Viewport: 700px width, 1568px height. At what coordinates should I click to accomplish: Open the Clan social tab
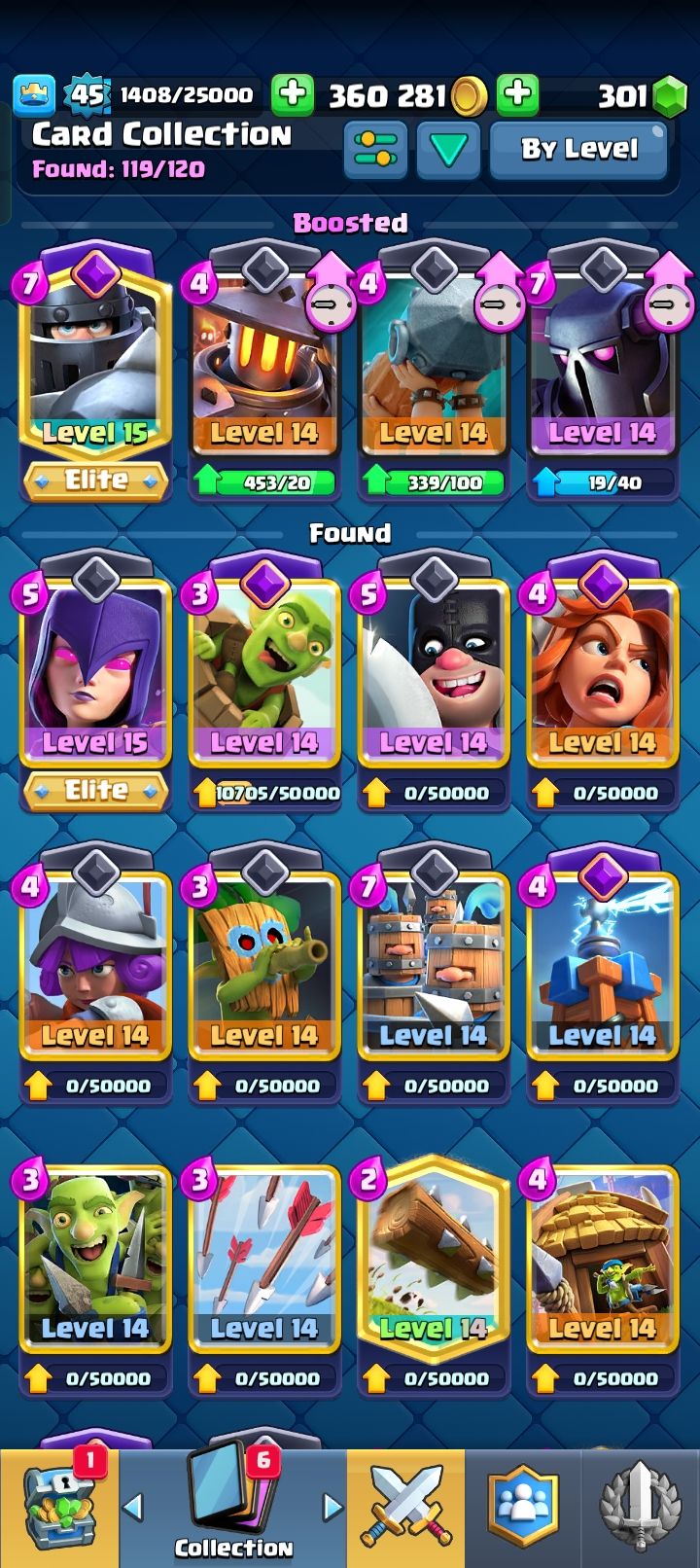525,1508
